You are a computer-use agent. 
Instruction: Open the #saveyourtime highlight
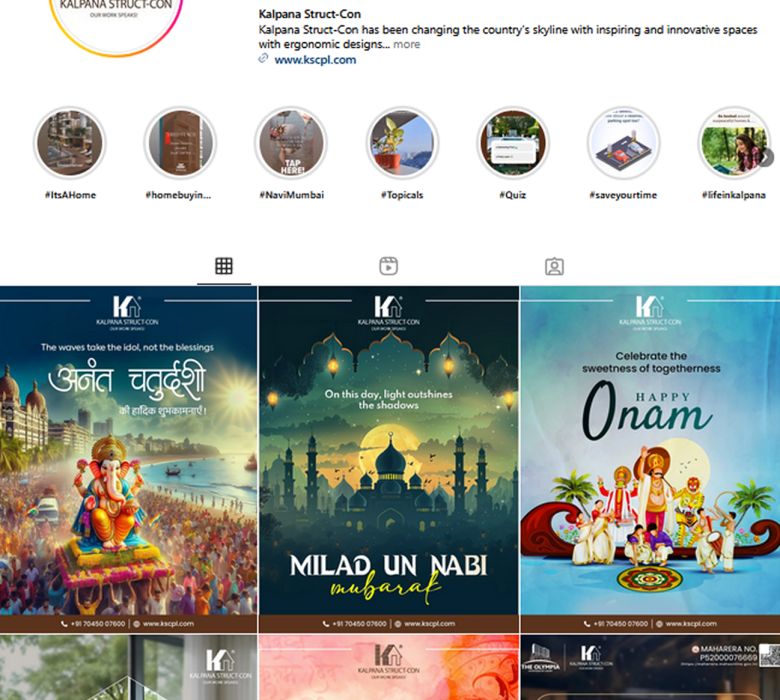pos(623,144)
